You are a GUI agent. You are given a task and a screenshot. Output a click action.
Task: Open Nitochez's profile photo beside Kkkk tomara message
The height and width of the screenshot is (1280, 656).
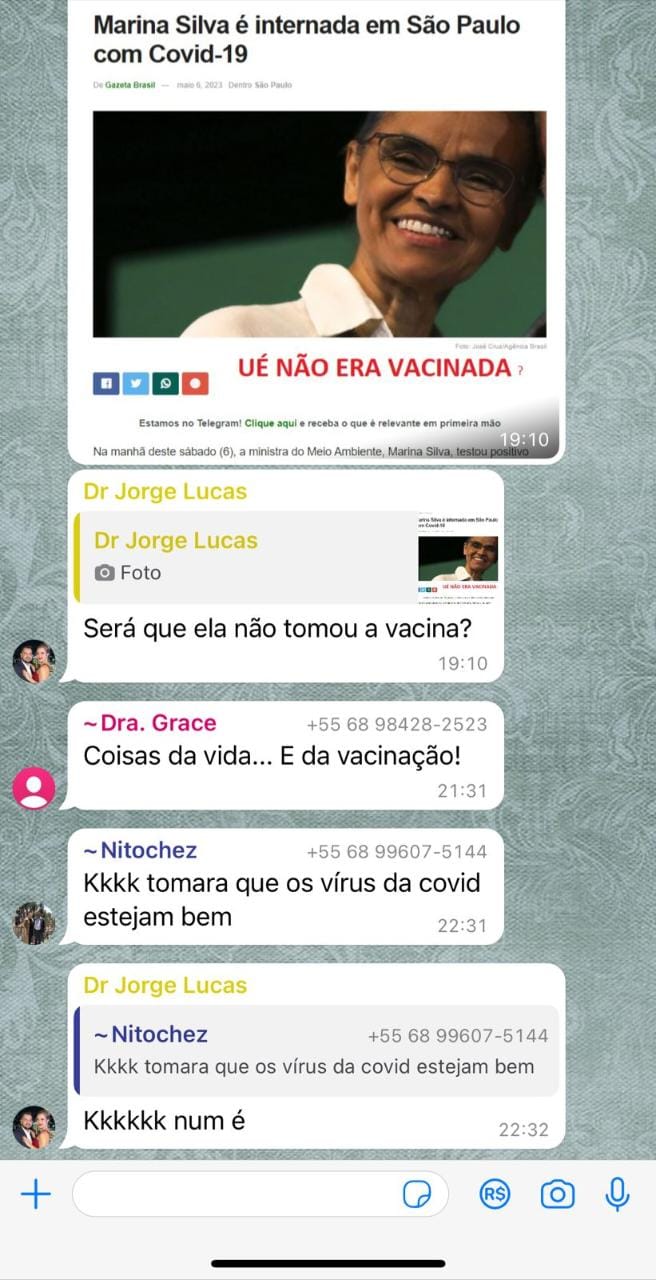pos(34,923)
